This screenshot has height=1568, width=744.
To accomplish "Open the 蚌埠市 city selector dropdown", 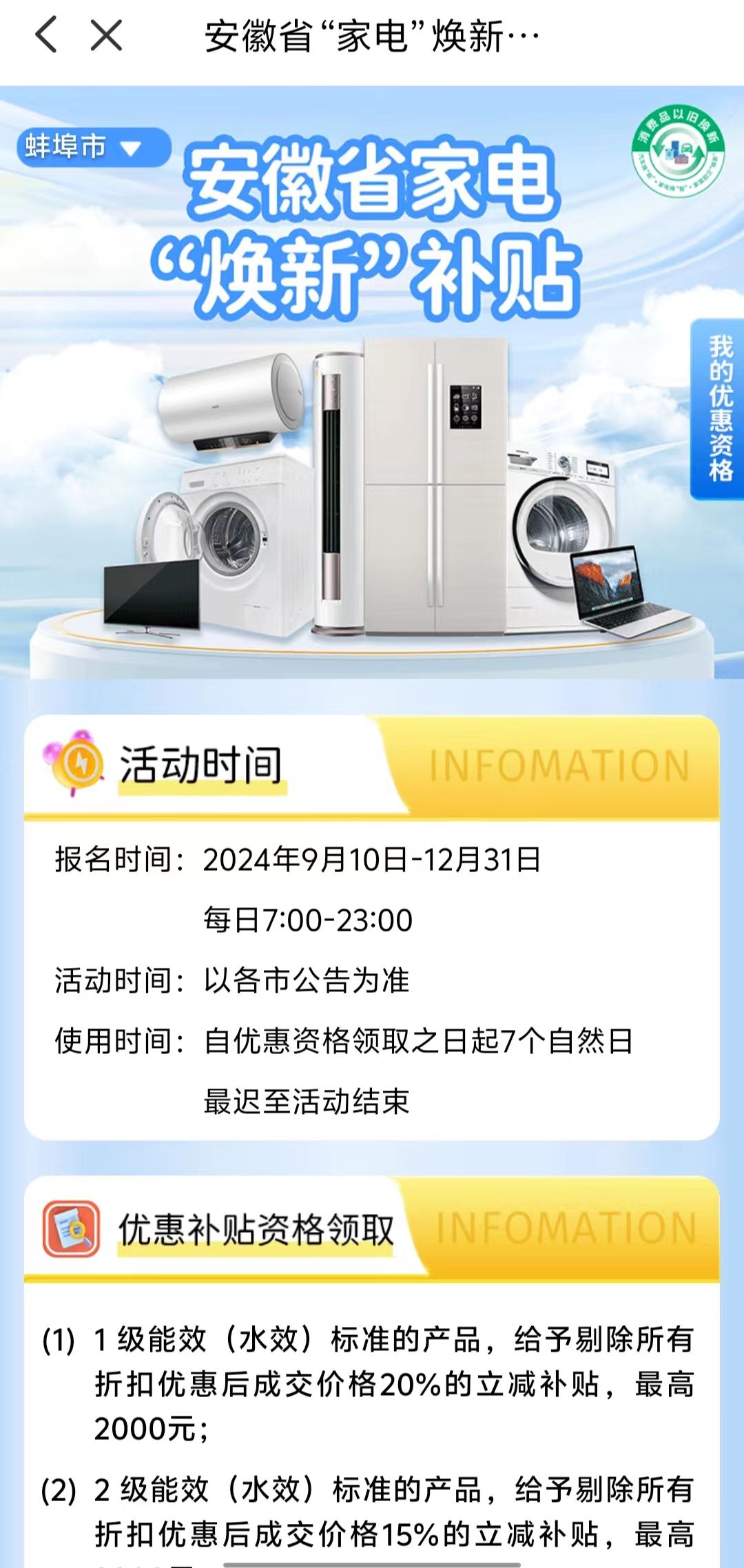I will coord(93,147).
